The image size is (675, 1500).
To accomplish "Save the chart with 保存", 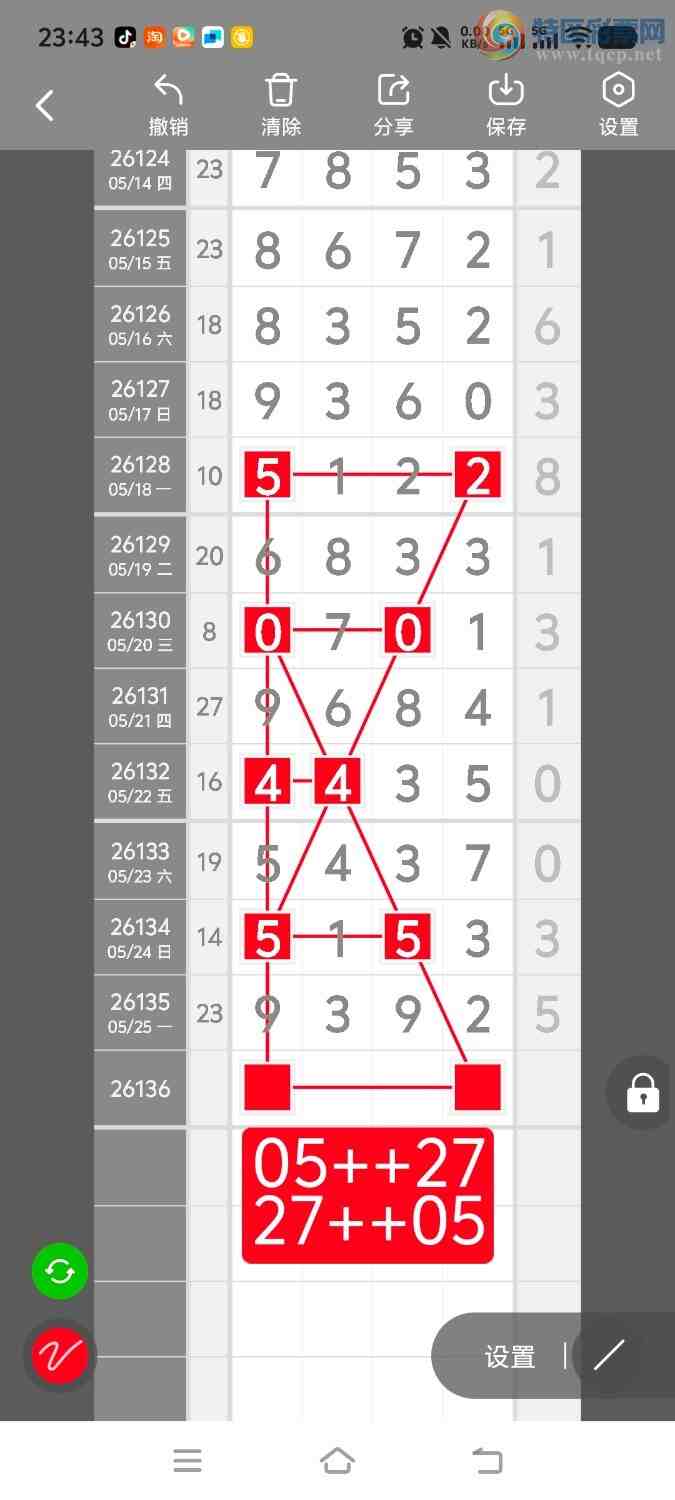I will 506,106.
